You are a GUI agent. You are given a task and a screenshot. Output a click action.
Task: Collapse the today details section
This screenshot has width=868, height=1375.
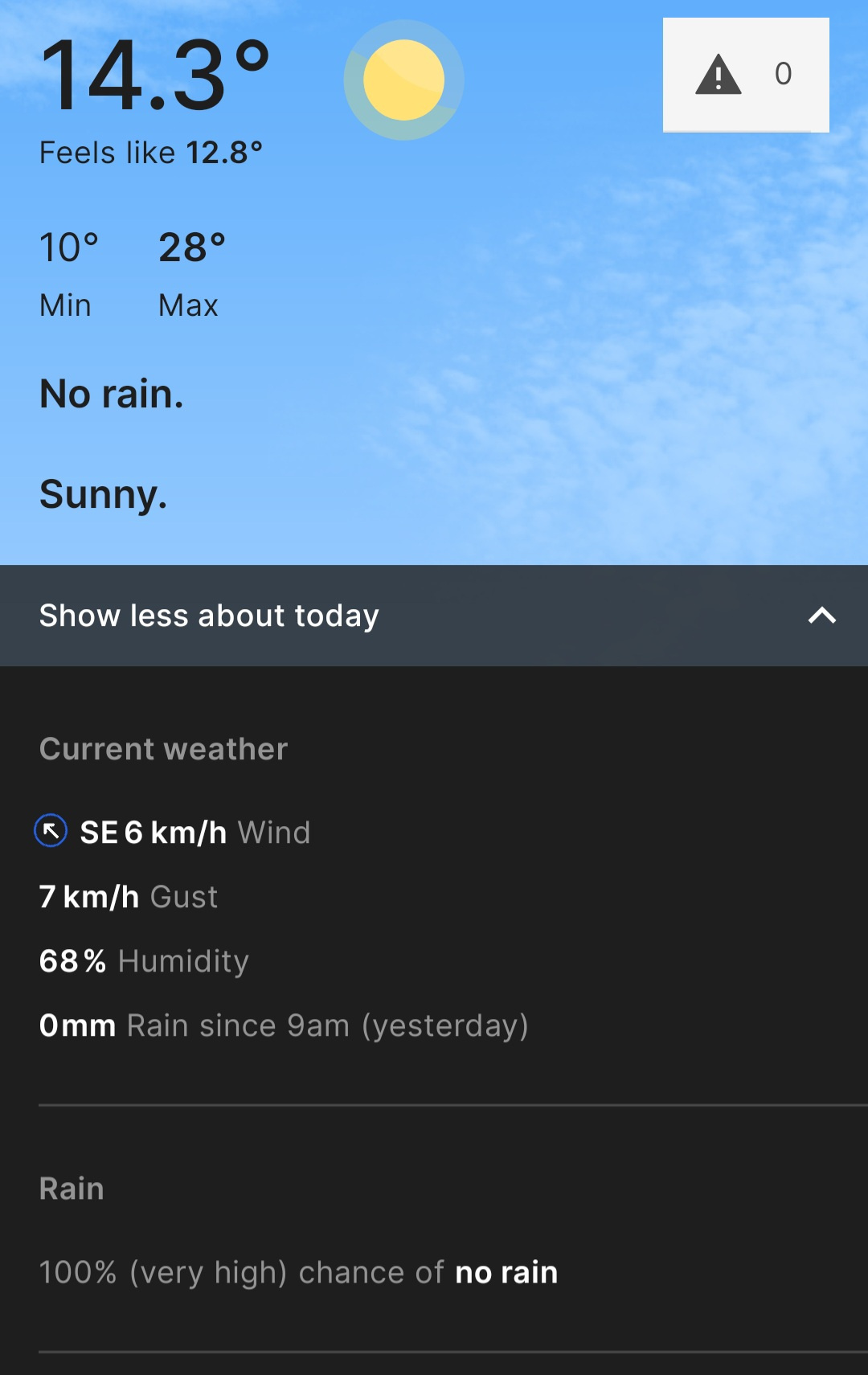pyautogui.click(x=434, y=616)
